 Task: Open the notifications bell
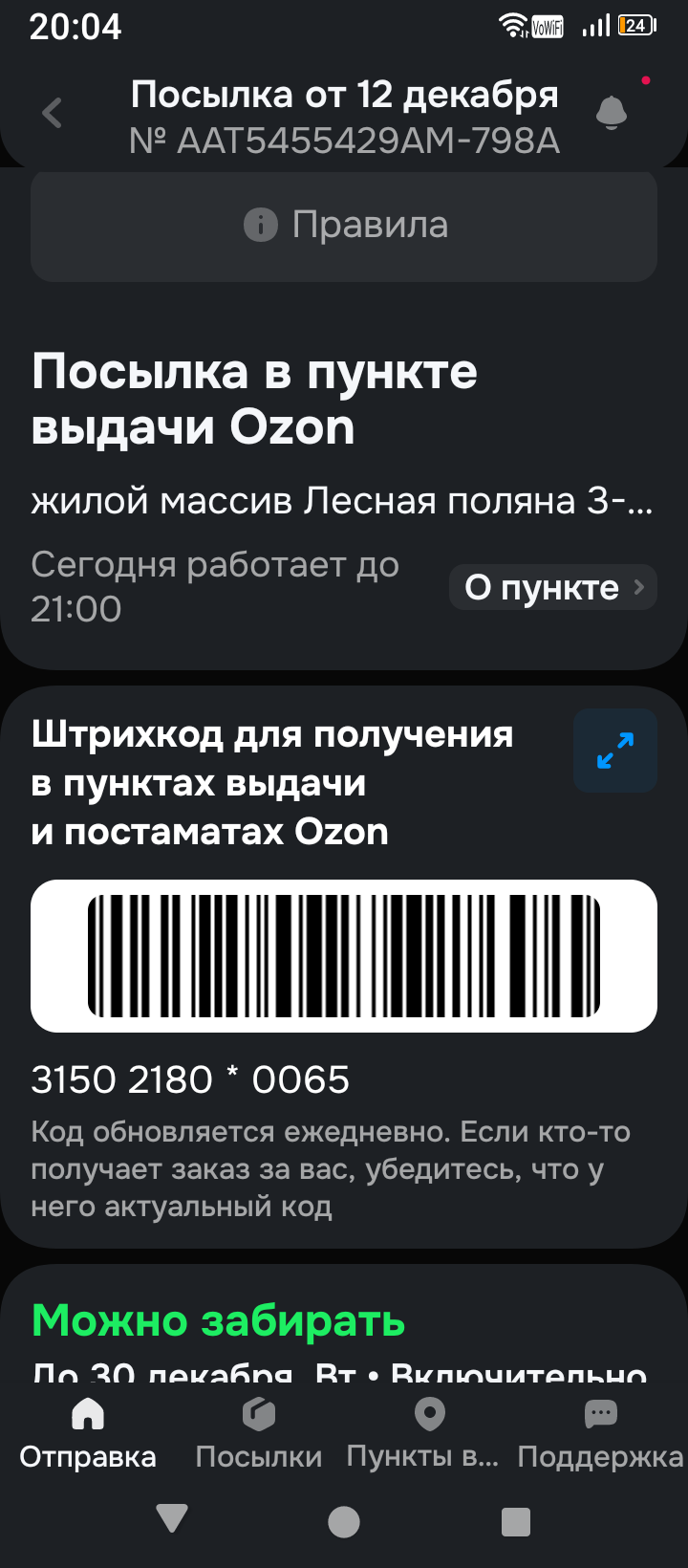[612, 112]
